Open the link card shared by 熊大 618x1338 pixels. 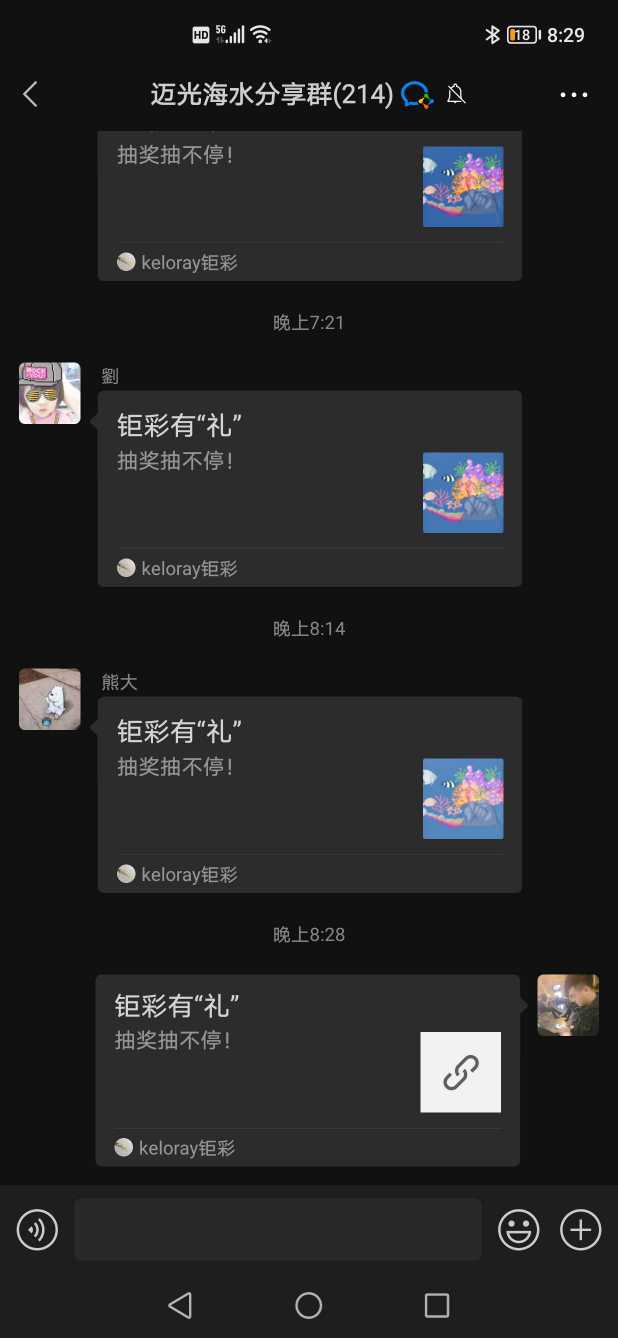pyautogui.click(x=309, y=794)
